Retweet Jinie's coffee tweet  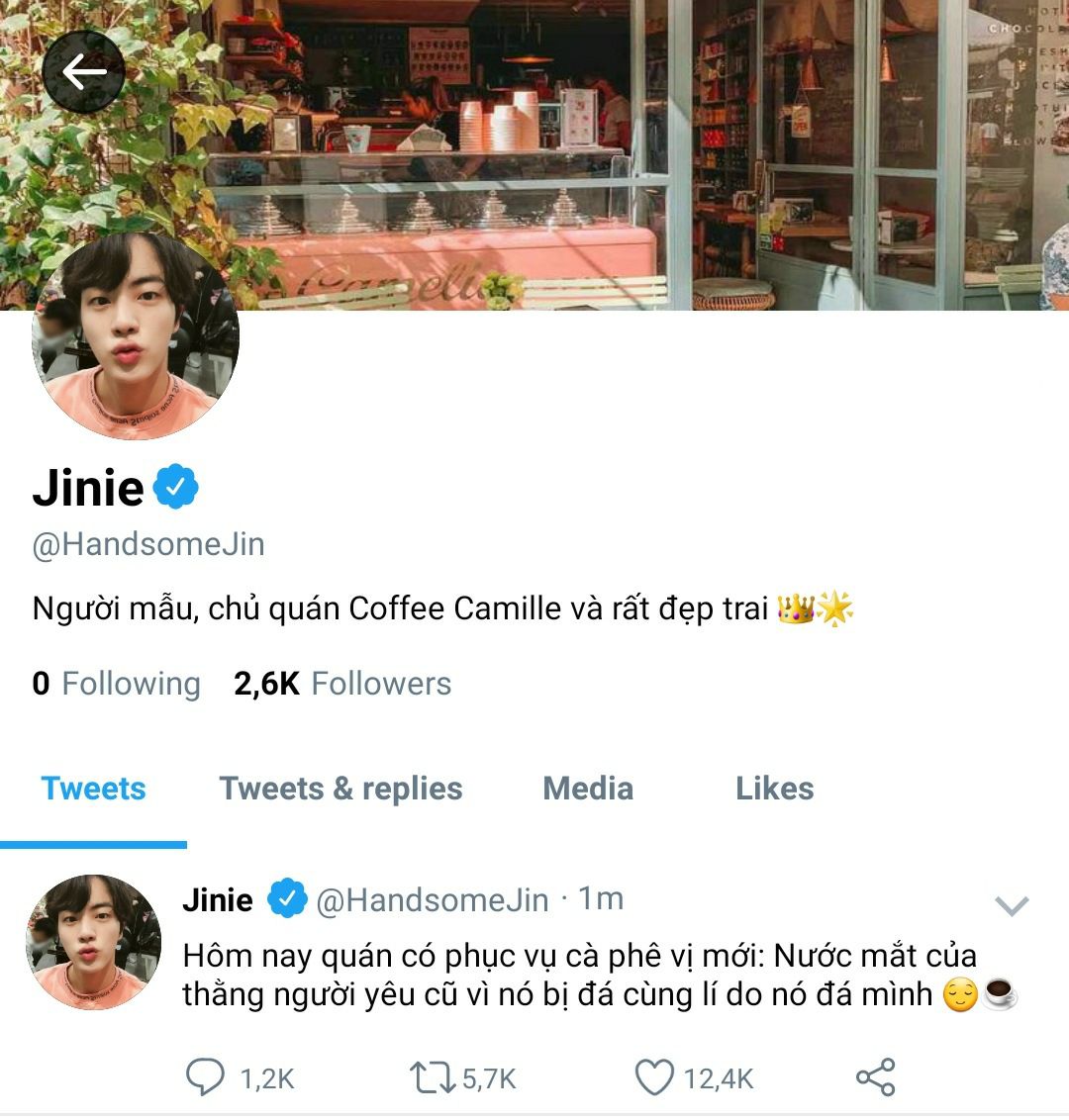coord(432,1077)
